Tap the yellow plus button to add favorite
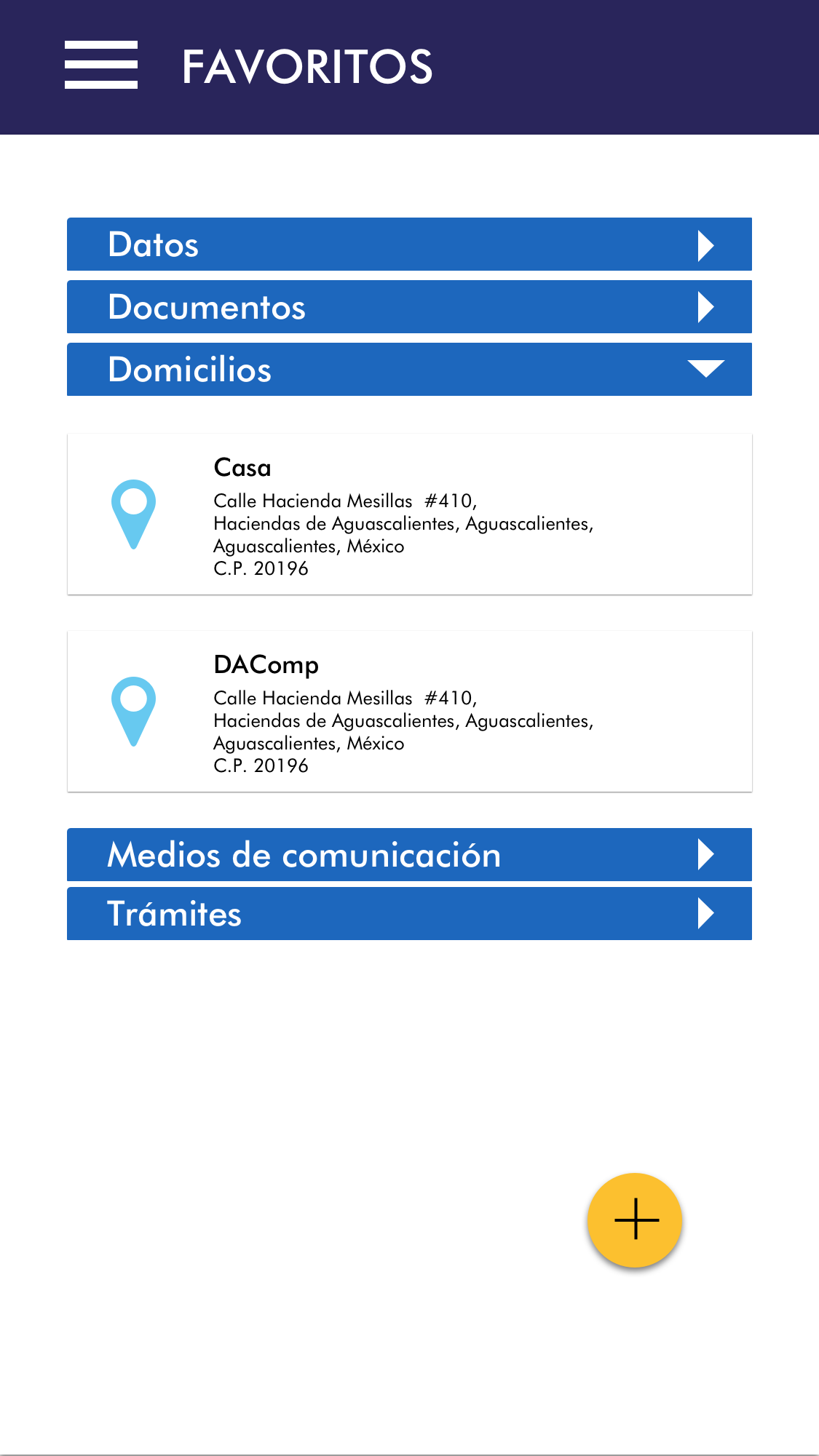 (x=635, y=1220)
